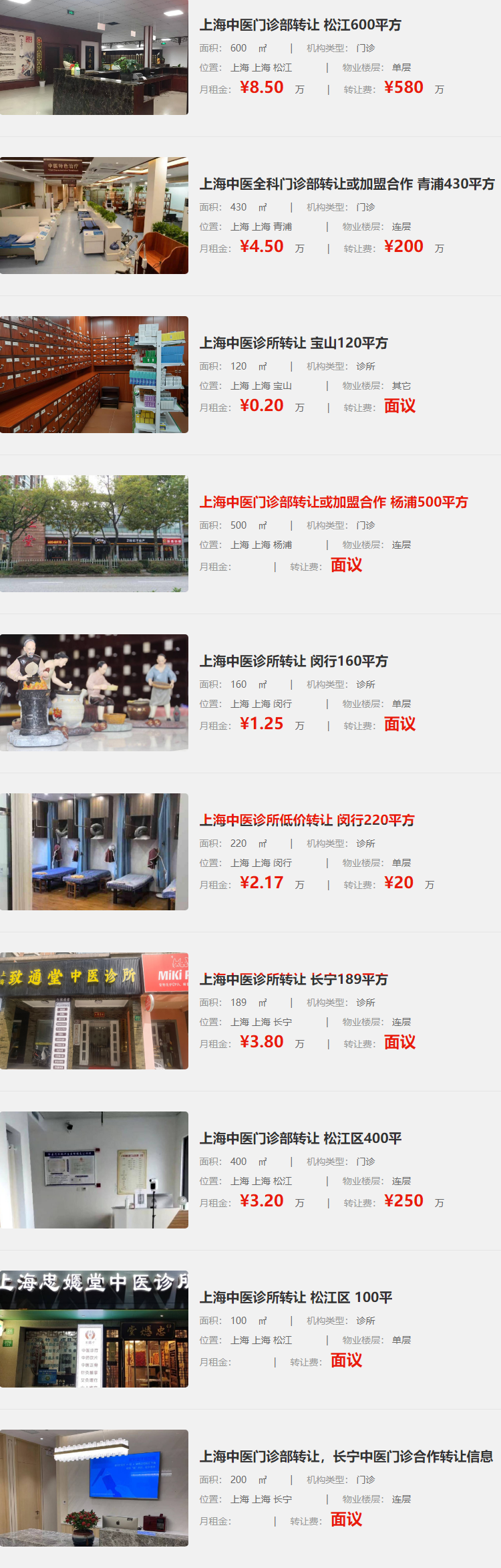The width and height of the screenshot is (501, 1568).
Task: Open the 闵行160平方 clinic listing
Action: tap(293, 661)
